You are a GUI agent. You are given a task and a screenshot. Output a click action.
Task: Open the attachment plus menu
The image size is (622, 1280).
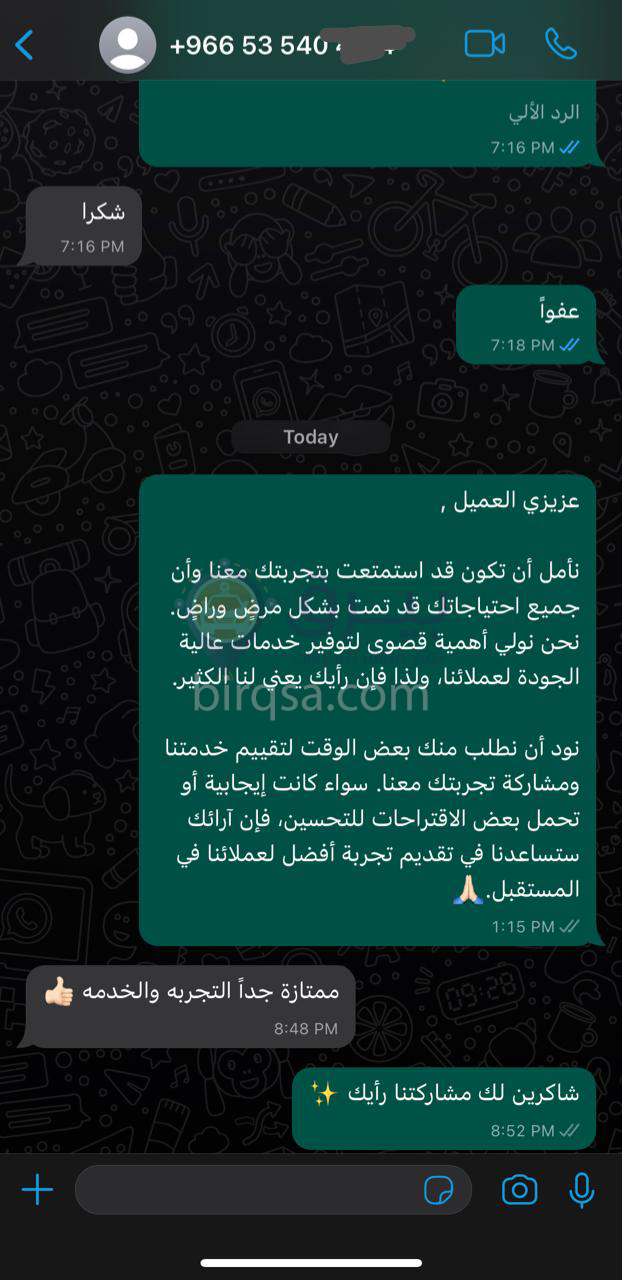pos(37,1190)
